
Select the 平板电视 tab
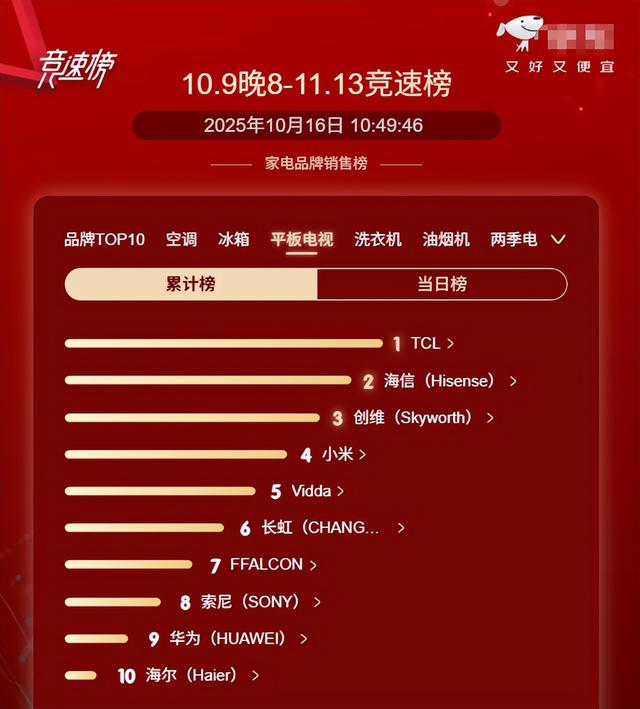click(x=302, y=240)
